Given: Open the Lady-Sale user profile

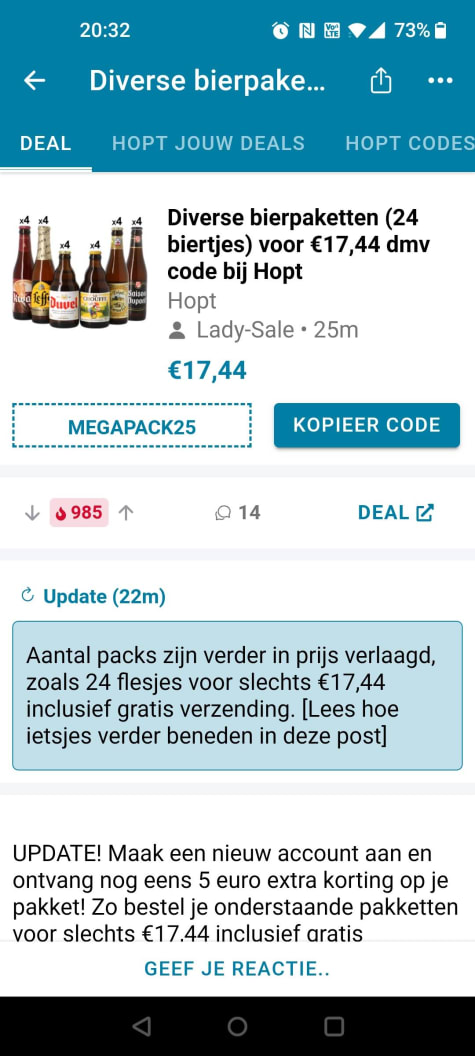Looking at the screenshot, I should tap(245, 330).
